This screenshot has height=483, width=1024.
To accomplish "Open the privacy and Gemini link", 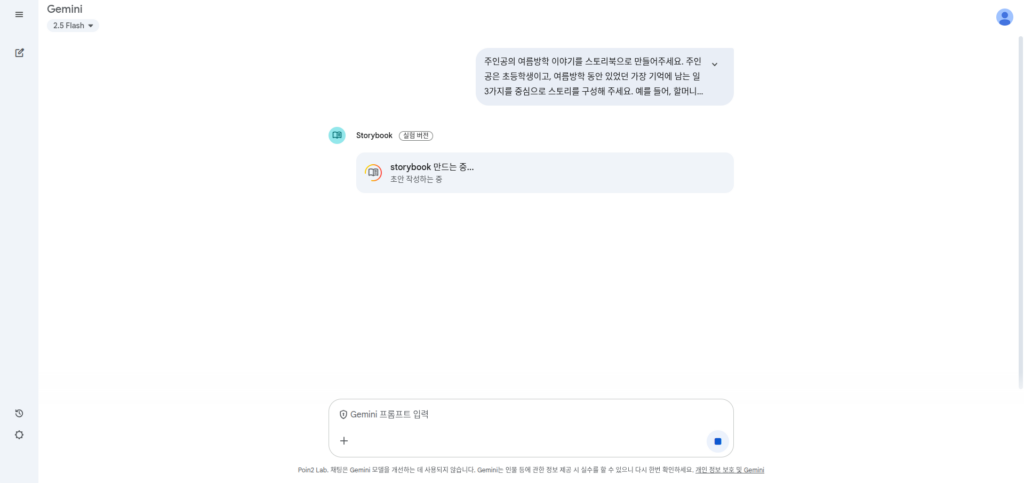I will 730,470.
